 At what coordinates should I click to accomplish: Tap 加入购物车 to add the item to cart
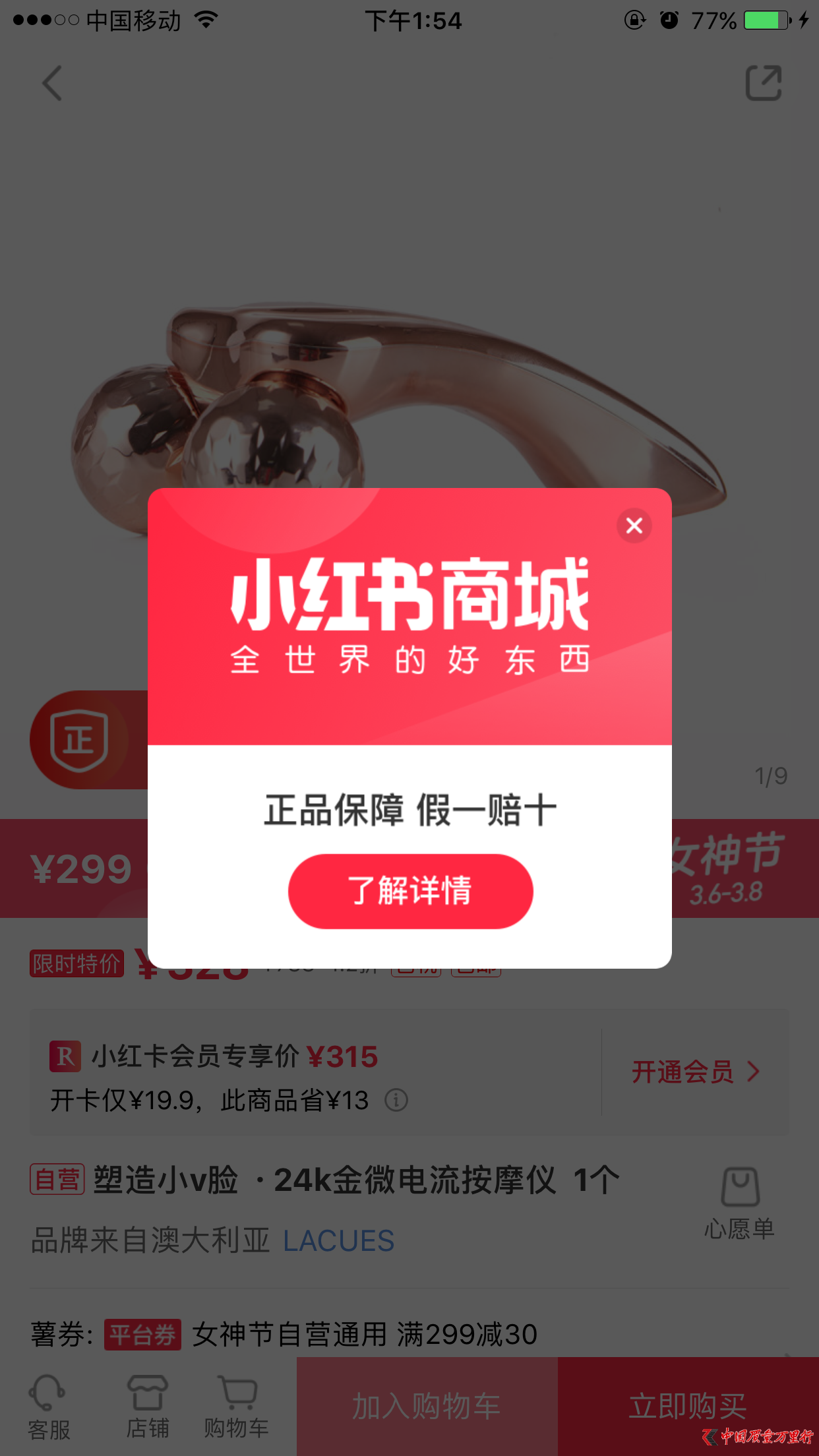pyautogui.click(x=427, y=1406)
